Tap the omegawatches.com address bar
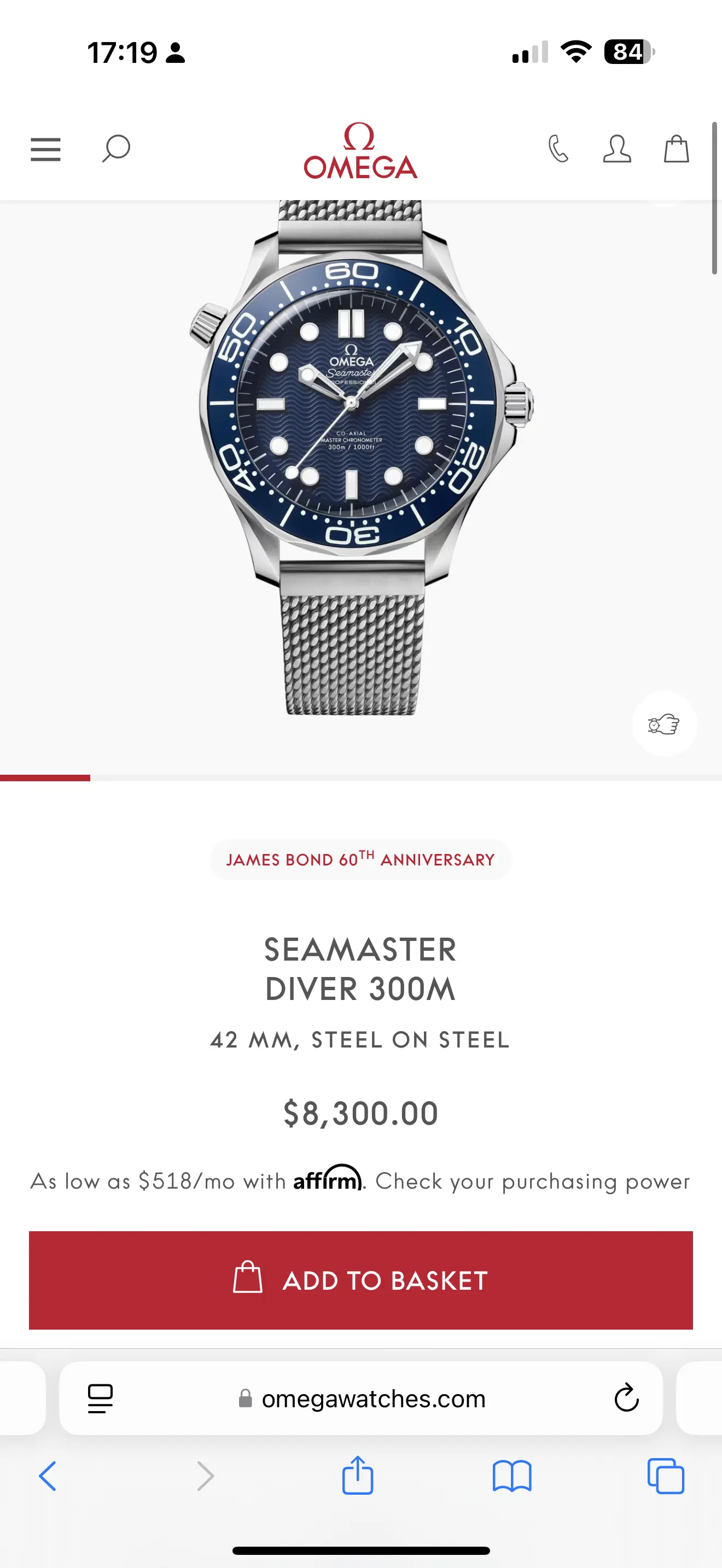722x1568 pixels. point(372,1399)
